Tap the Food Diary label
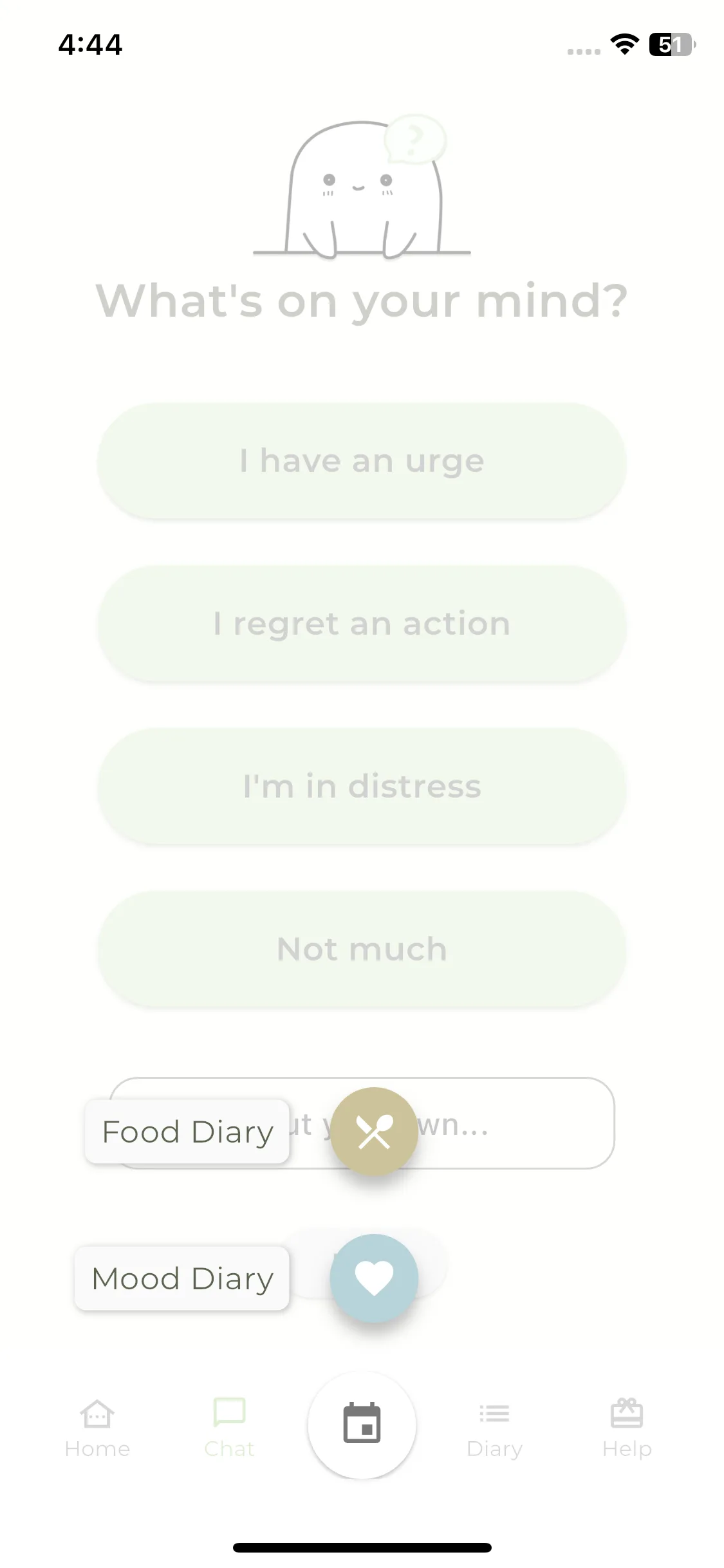Viewport: 724px width, 1568px height. click(187, 1132)
